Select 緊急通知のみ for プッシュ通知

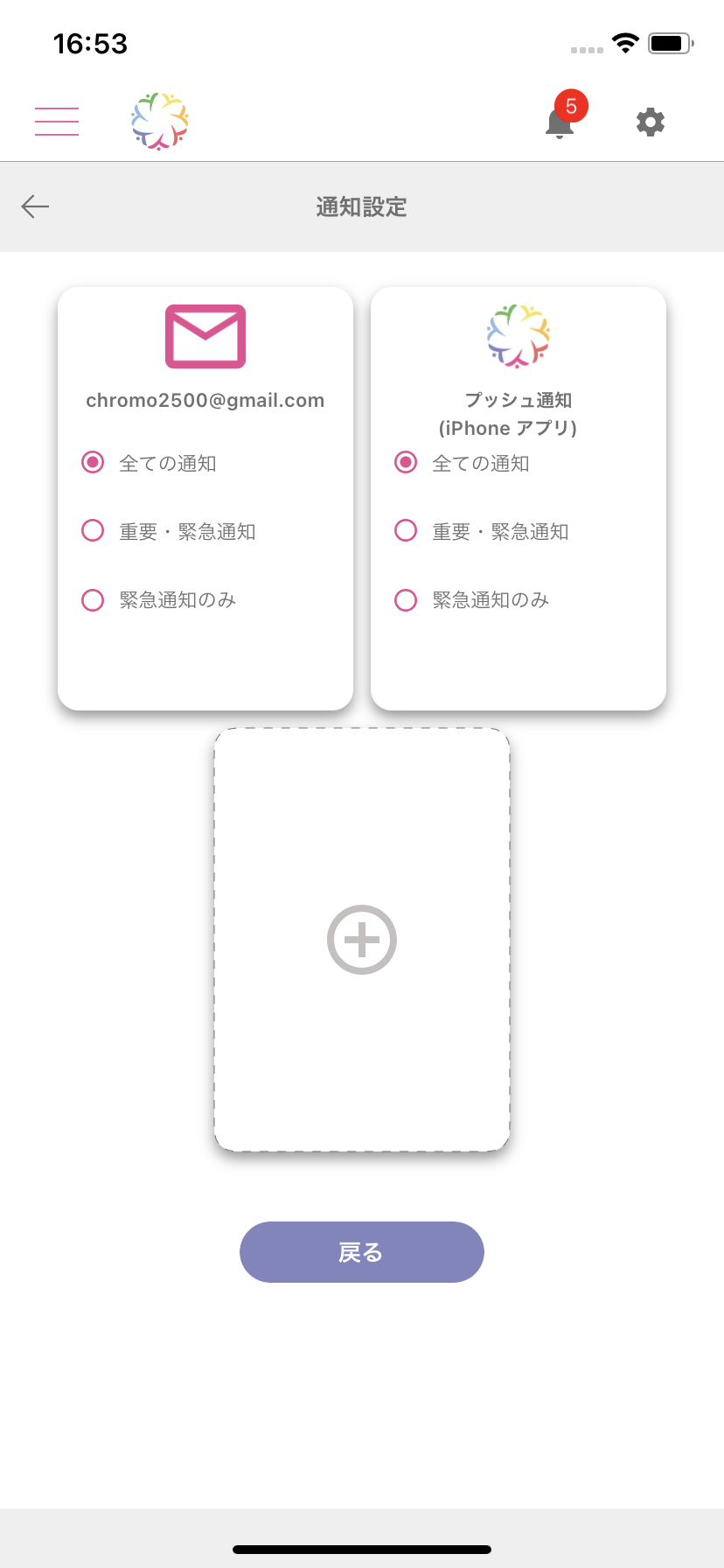point(406,599)
